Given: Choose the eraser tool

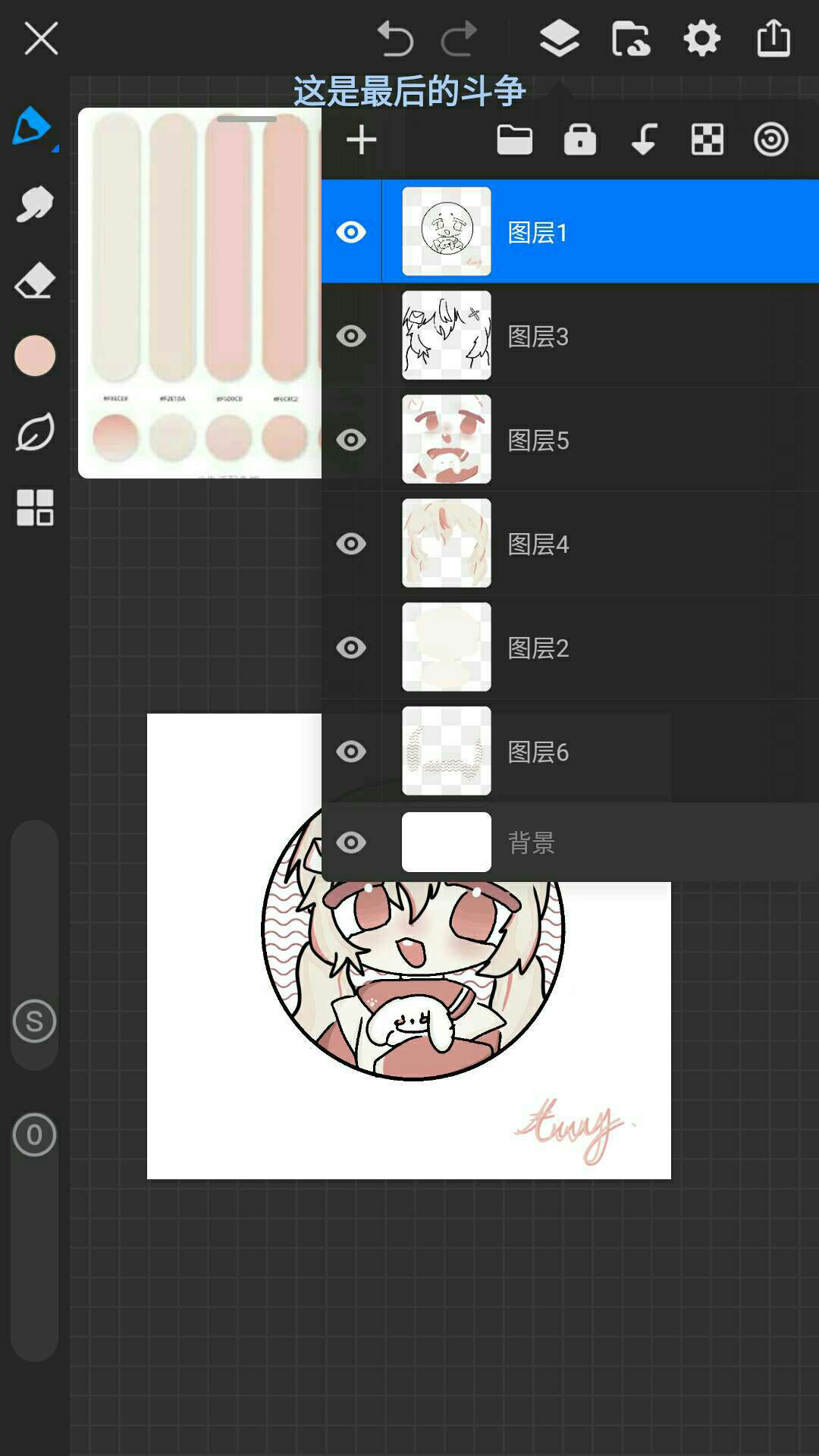Looking at the screenshot, I should (35, 281).
